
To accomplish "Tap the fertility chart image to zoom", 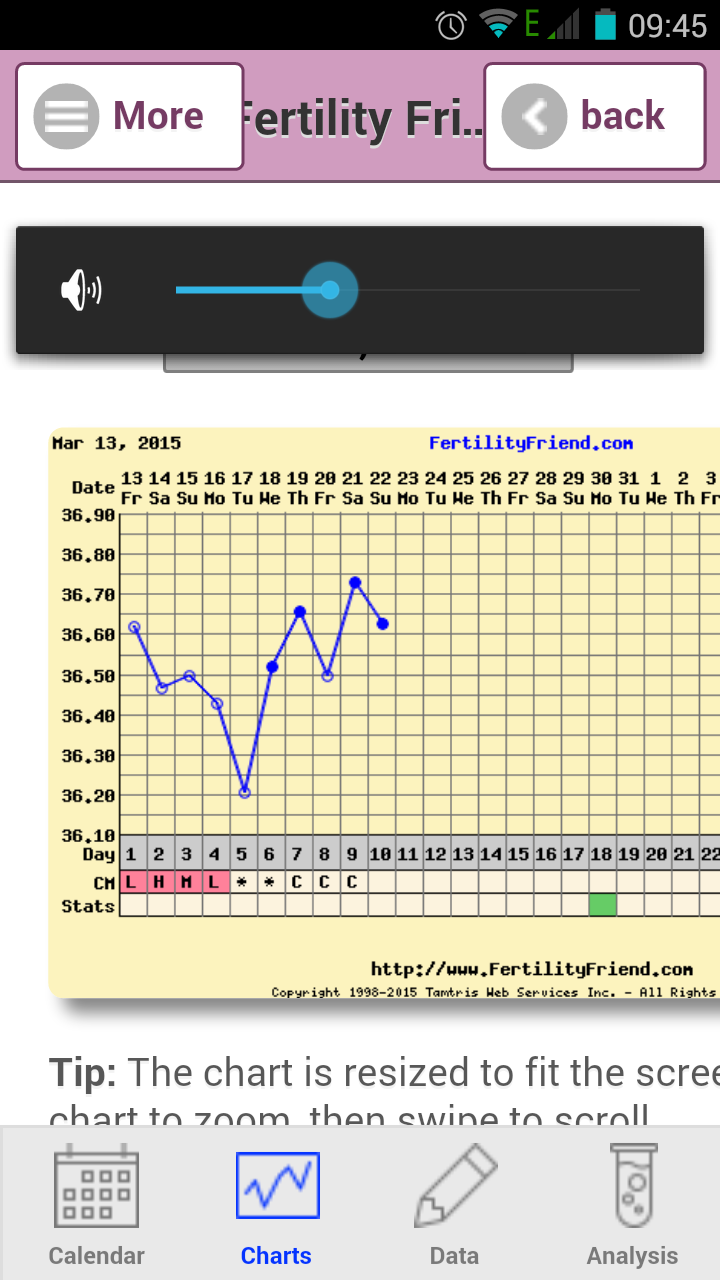I will pos(384,712).
